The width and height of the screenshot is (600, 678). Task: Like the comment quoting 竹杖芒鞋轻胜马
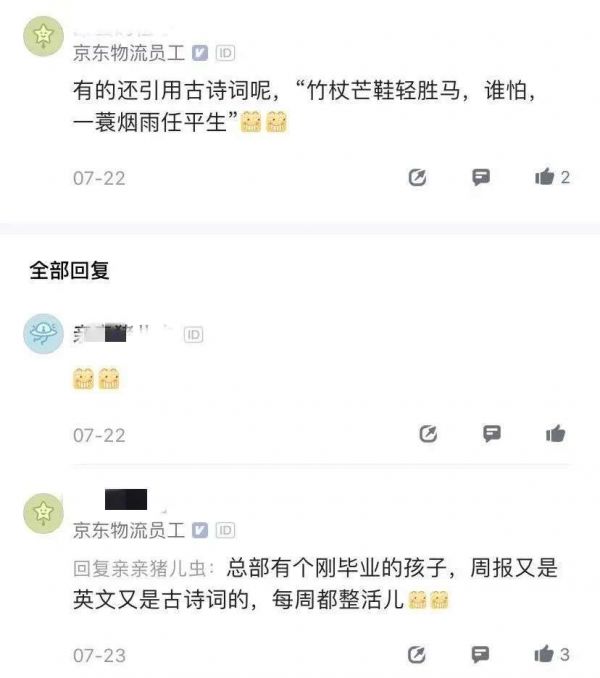point(545,177)
